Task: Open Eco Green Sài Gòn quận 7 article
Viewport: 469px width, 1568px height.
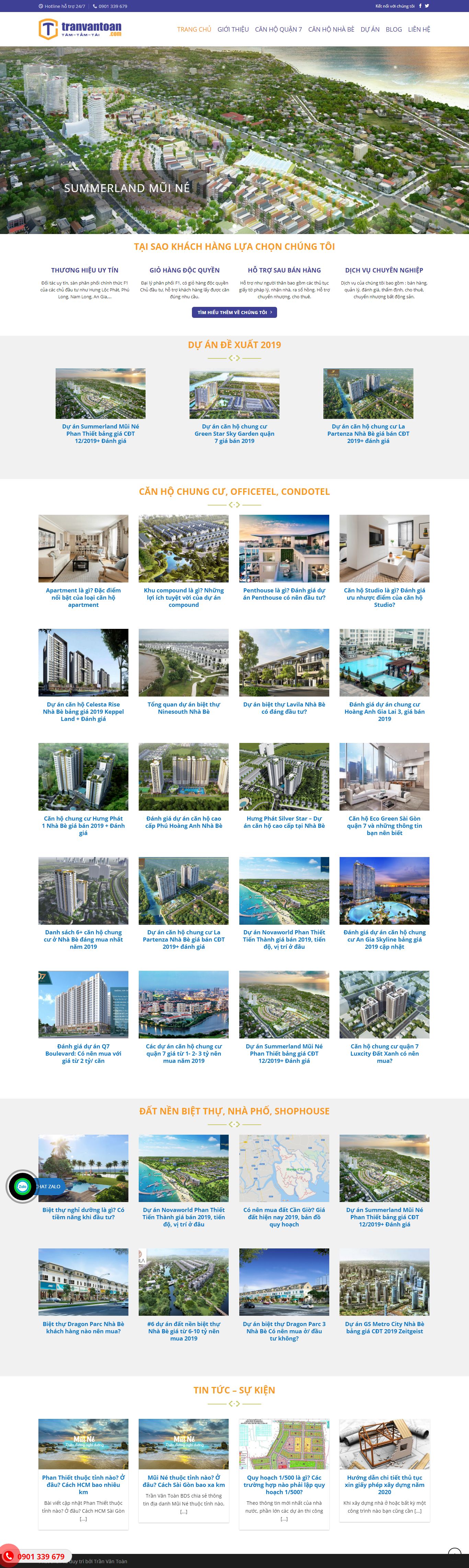Action: click(x=385, y=825)
